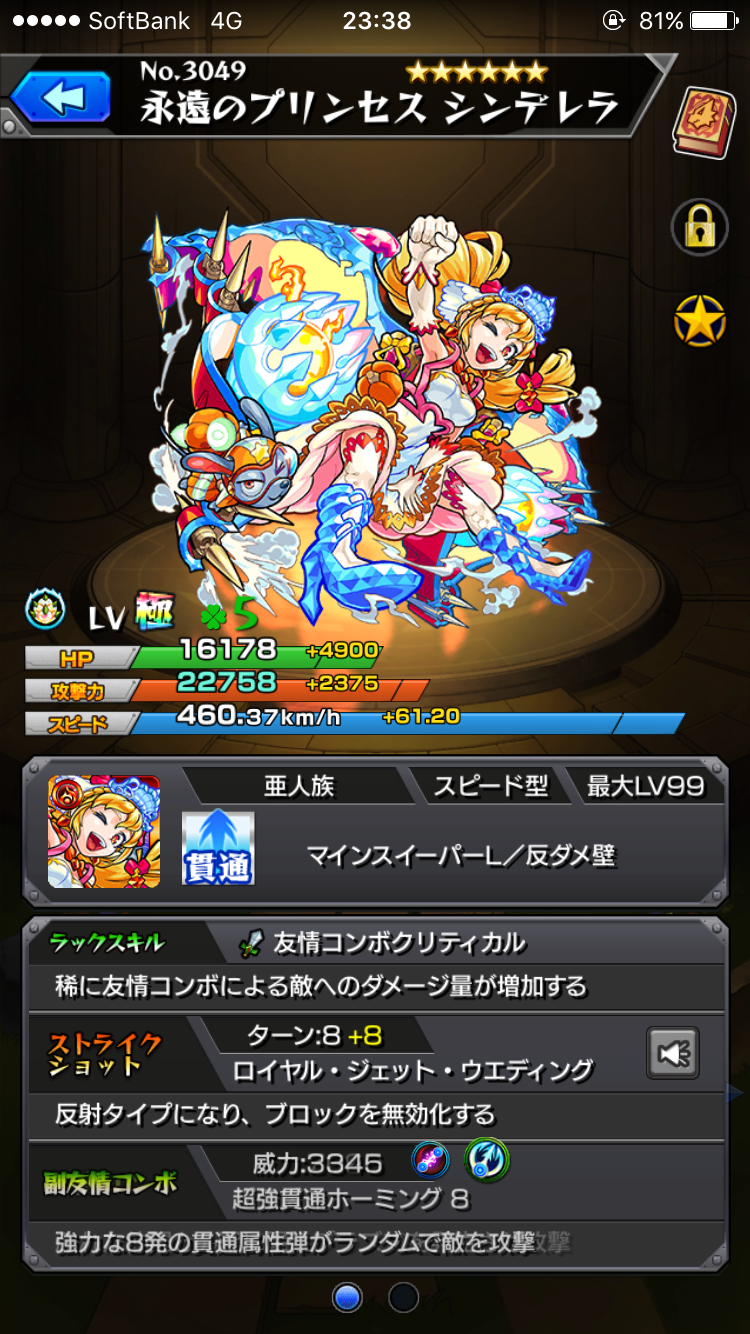Toggle the padlock lock on this monster
This screenshot has width=750, height=1334.
point(698,228)
